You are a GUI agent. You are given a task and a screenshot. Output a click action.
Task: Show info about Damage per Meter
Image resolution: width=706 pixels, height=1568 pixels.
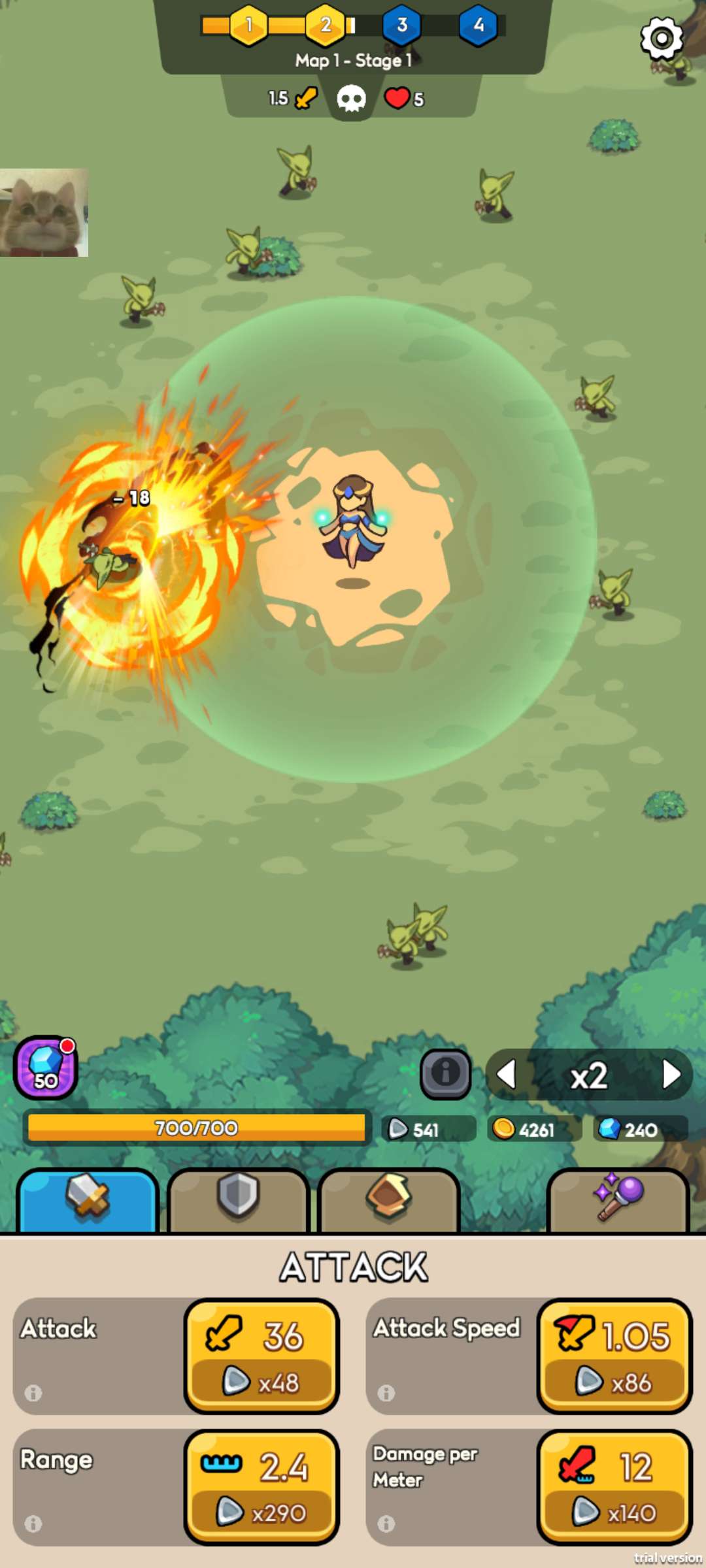(386, 1524)
